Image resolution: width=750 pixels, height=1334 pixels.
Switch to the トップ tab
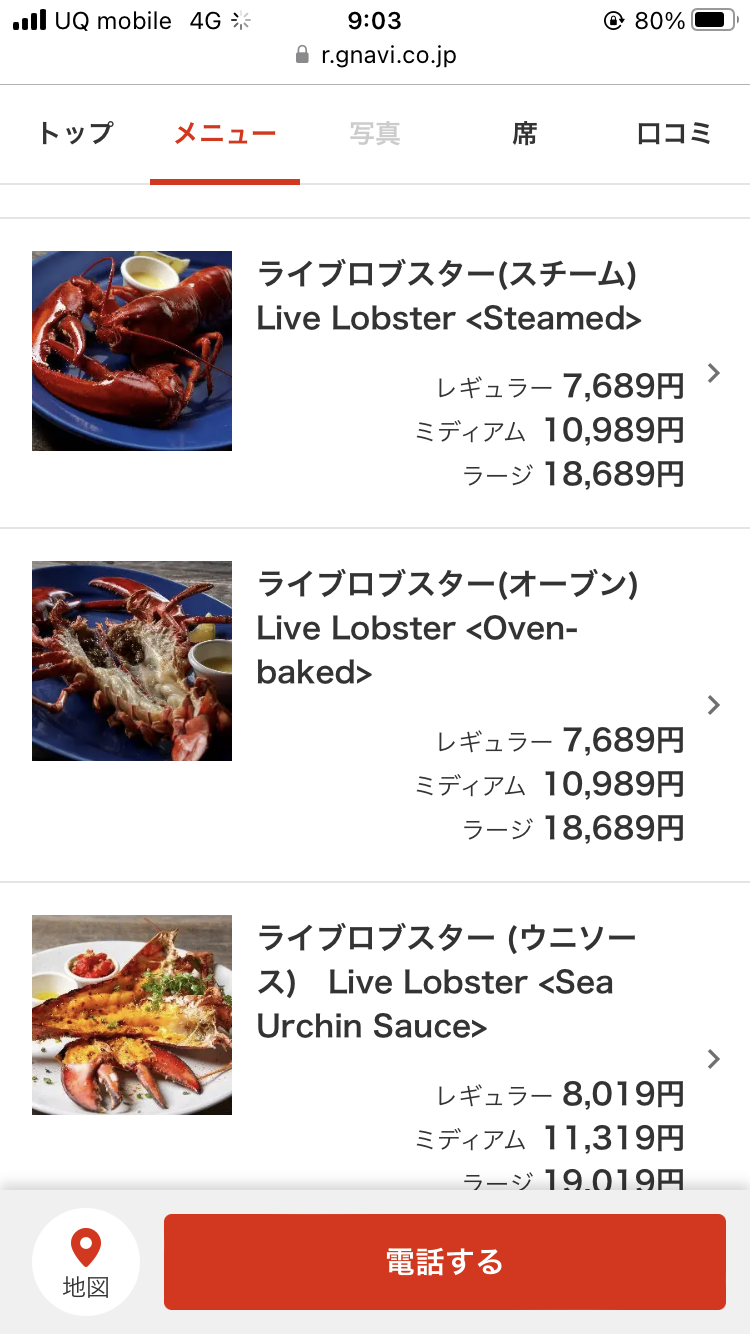[x=75, y=134]
